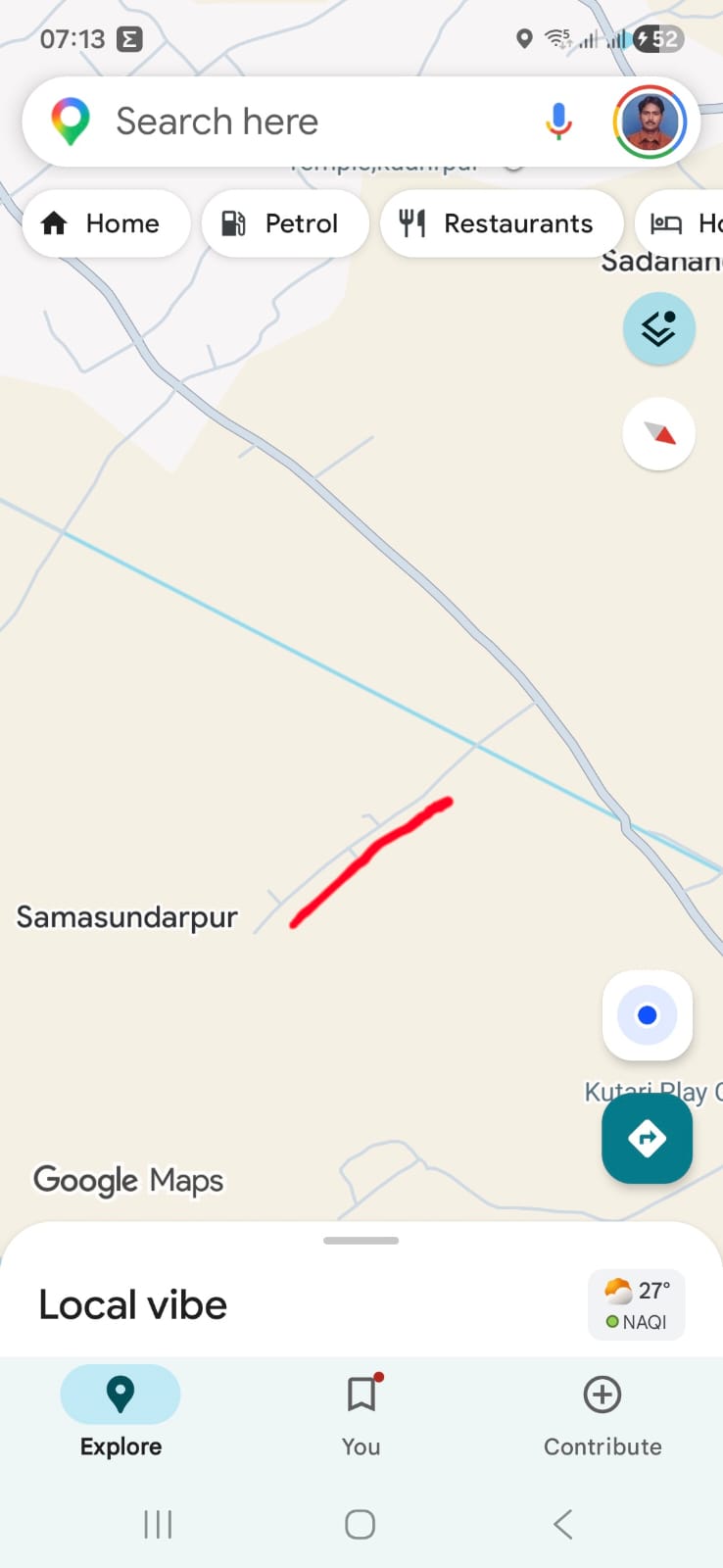This screenshot has width=723, height=1568.
Task: Check the weather and air quality widget
Action: click(636, 1305)
